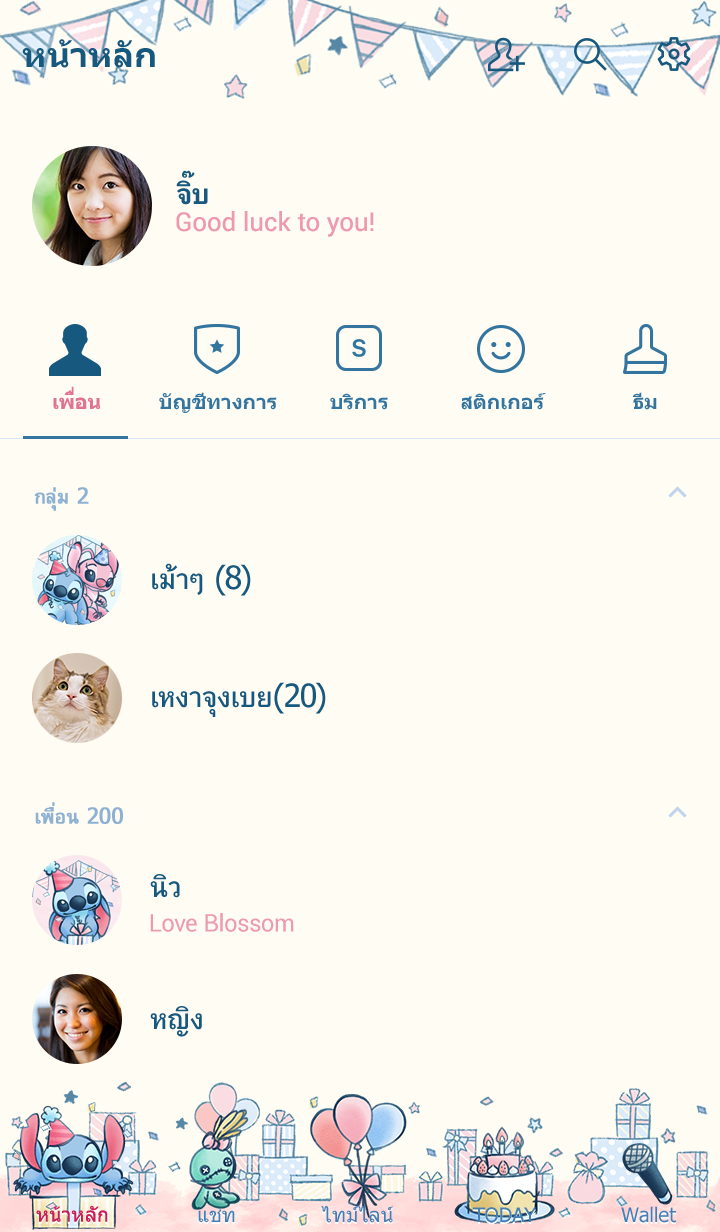Open friend นิว's profile
This screenshot has height=1232, width=720.
[x=360, y=901]
